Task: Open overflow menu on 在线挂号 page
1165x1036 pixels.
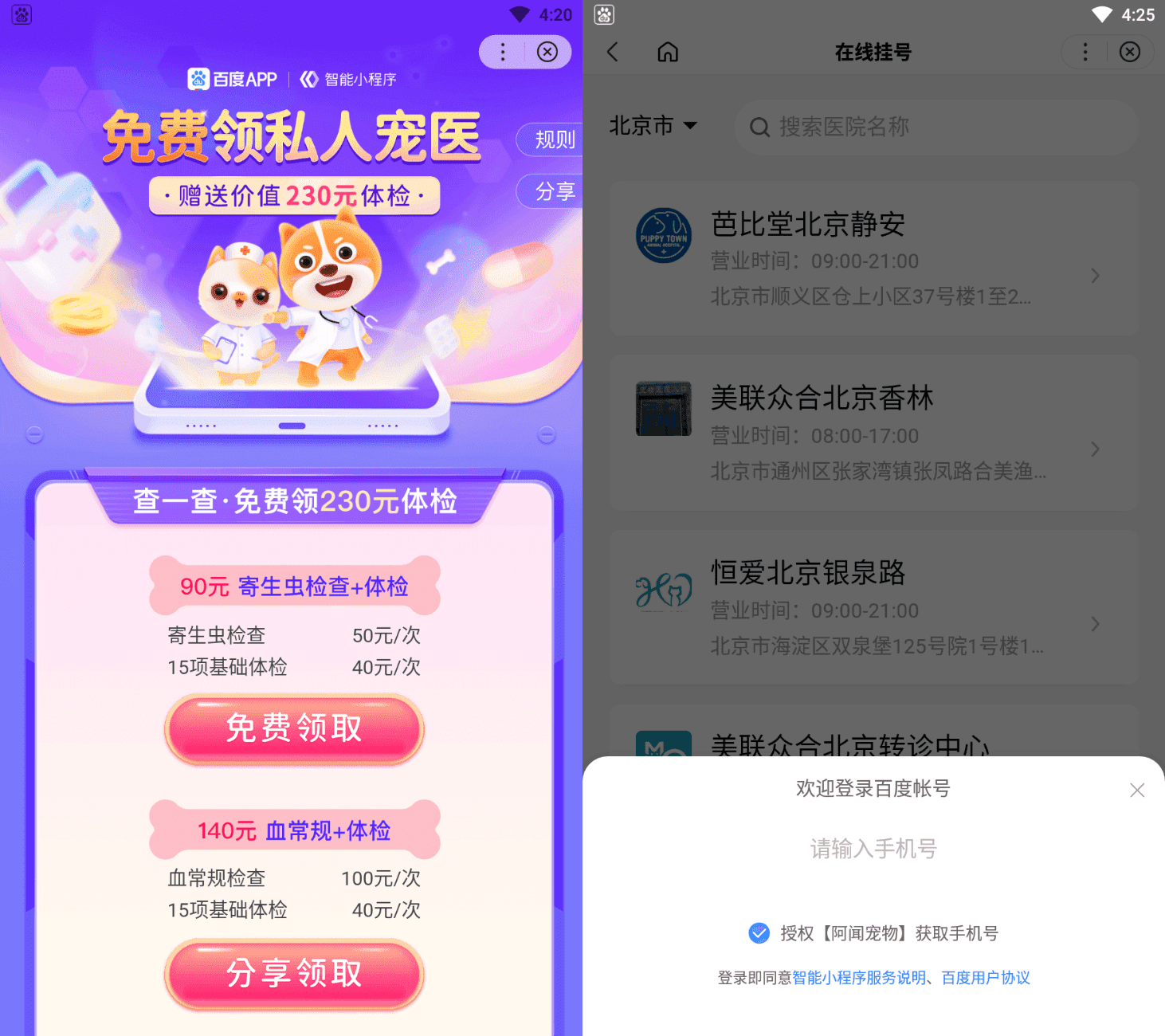Action: pos(1085,53)
